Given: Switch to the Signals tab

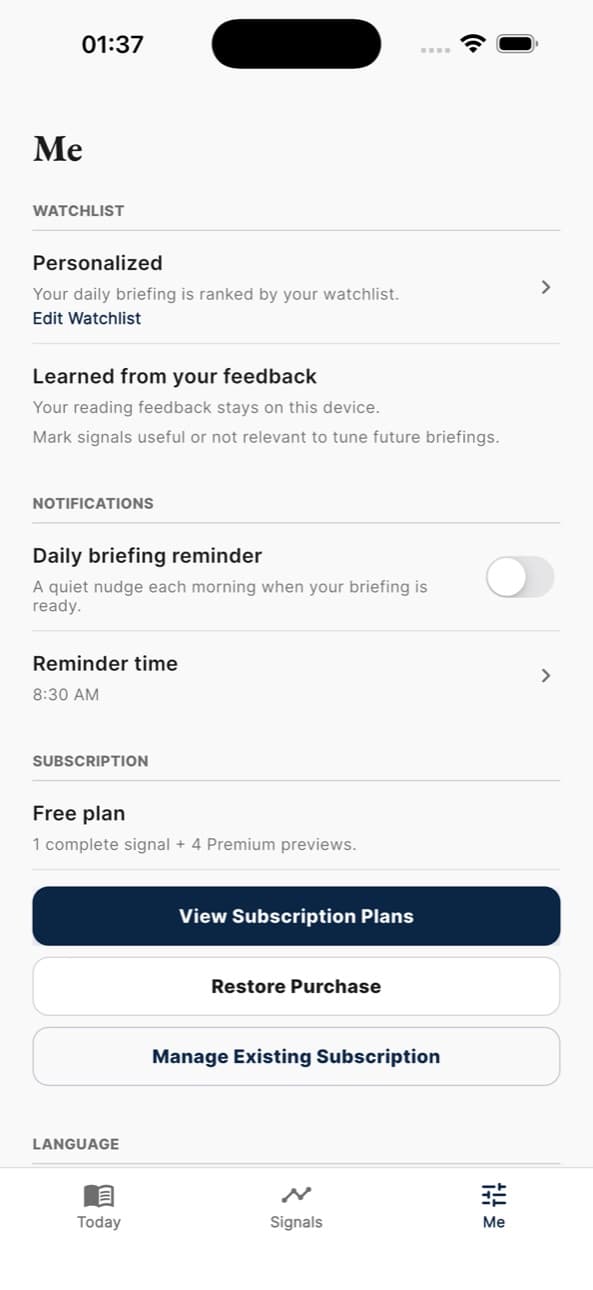Looking at the screenshot, I should coord(296,1206).
